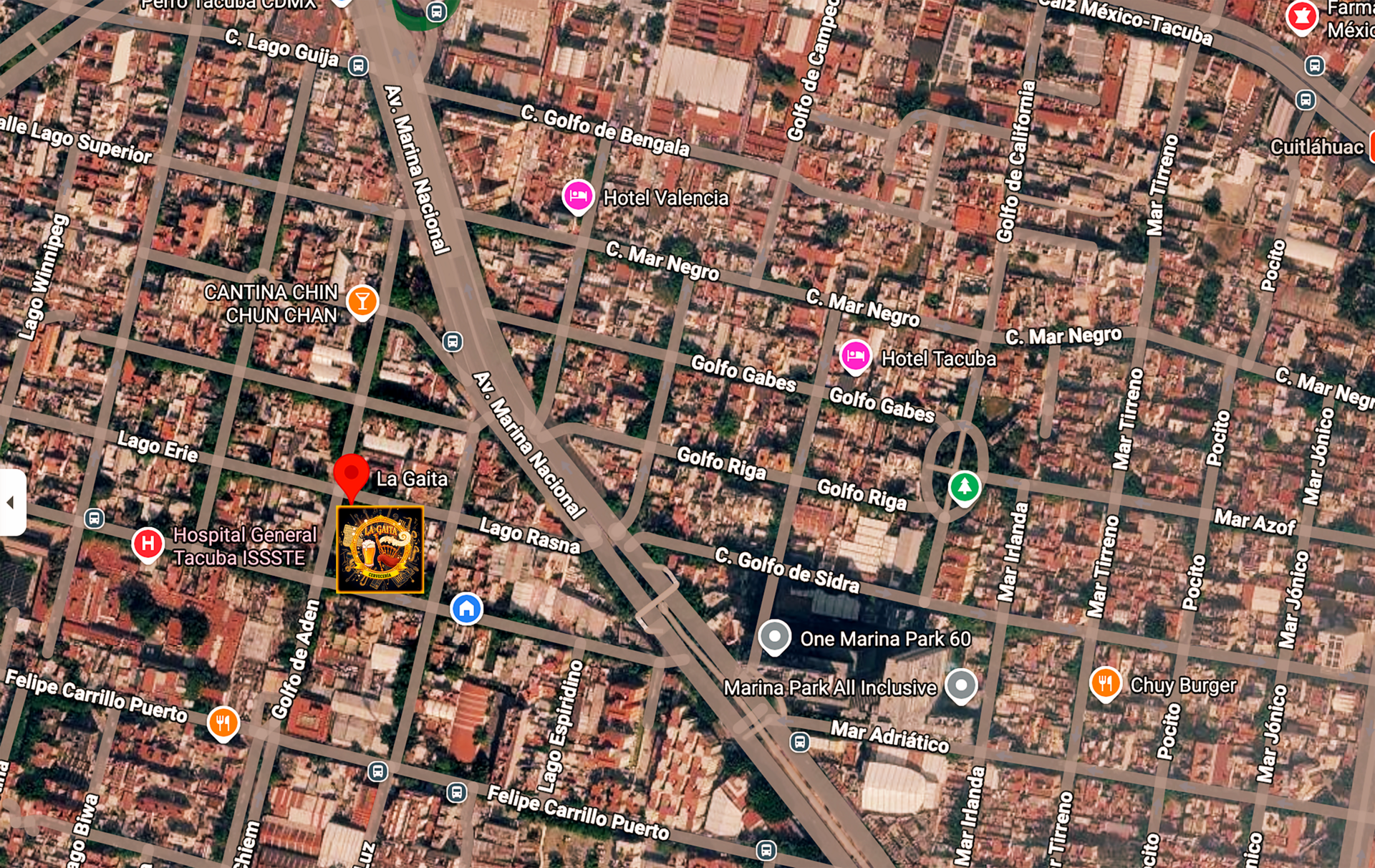Select the One Marina Park 60 pin
Image resolution: width=1375 pixels, height=868 pixels.
click(x=774, y=637)
